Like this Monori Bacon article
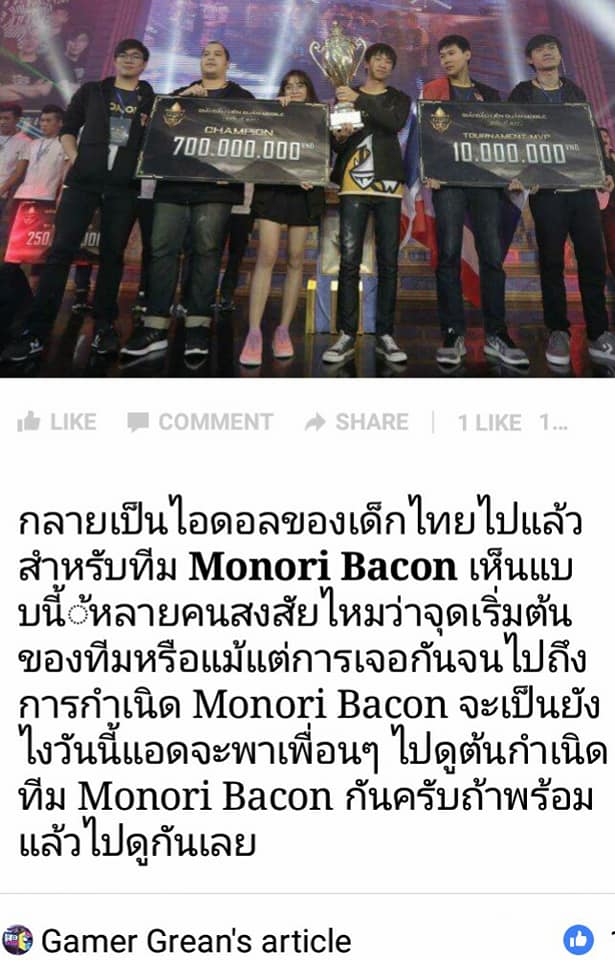 tap(57, 422)
